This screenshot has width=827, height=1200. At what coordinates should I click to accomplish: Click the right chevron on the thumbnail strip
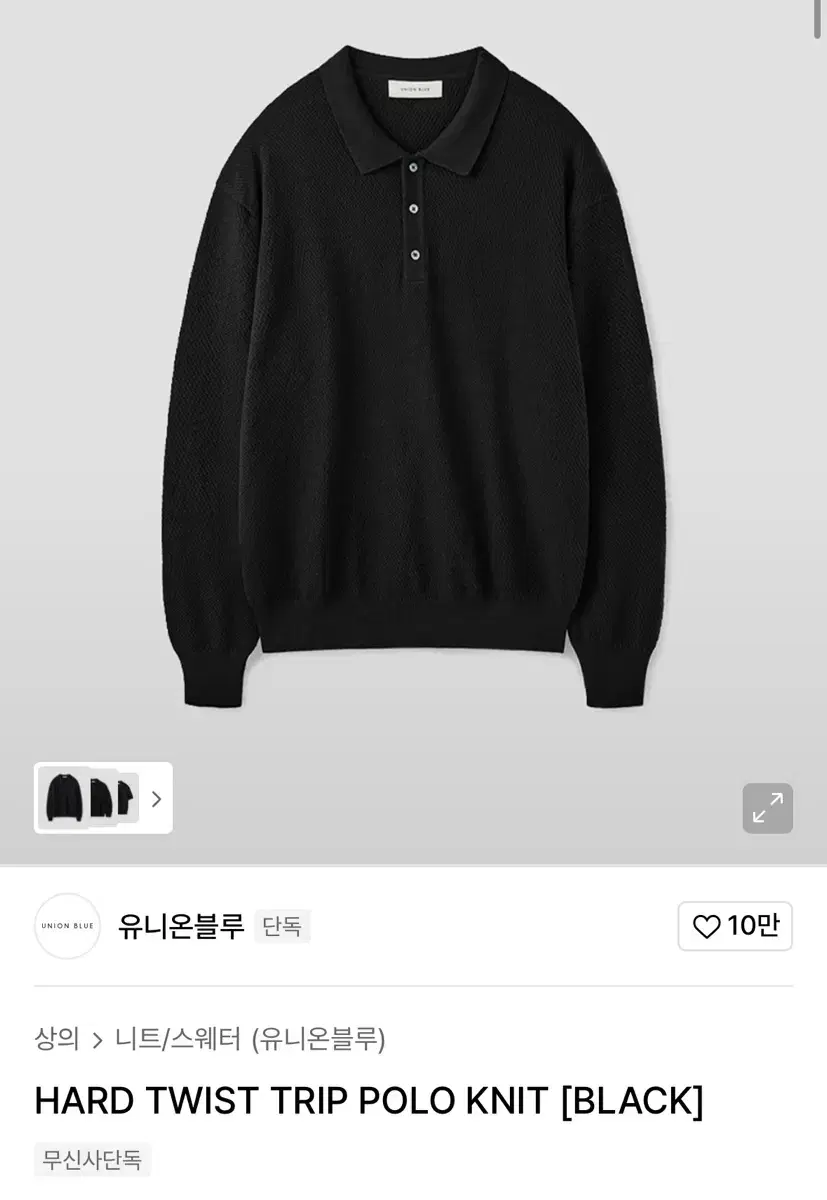[155, 797]
